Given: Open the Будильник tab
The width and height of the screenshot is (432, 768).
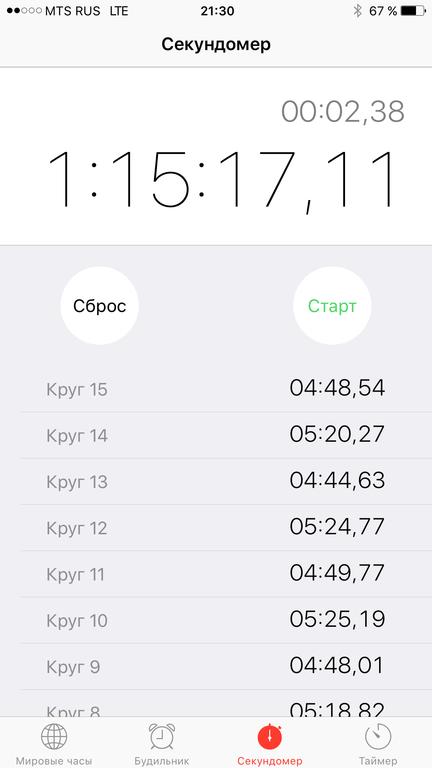Looking at the screenshot, I should (x=162, y=744).
